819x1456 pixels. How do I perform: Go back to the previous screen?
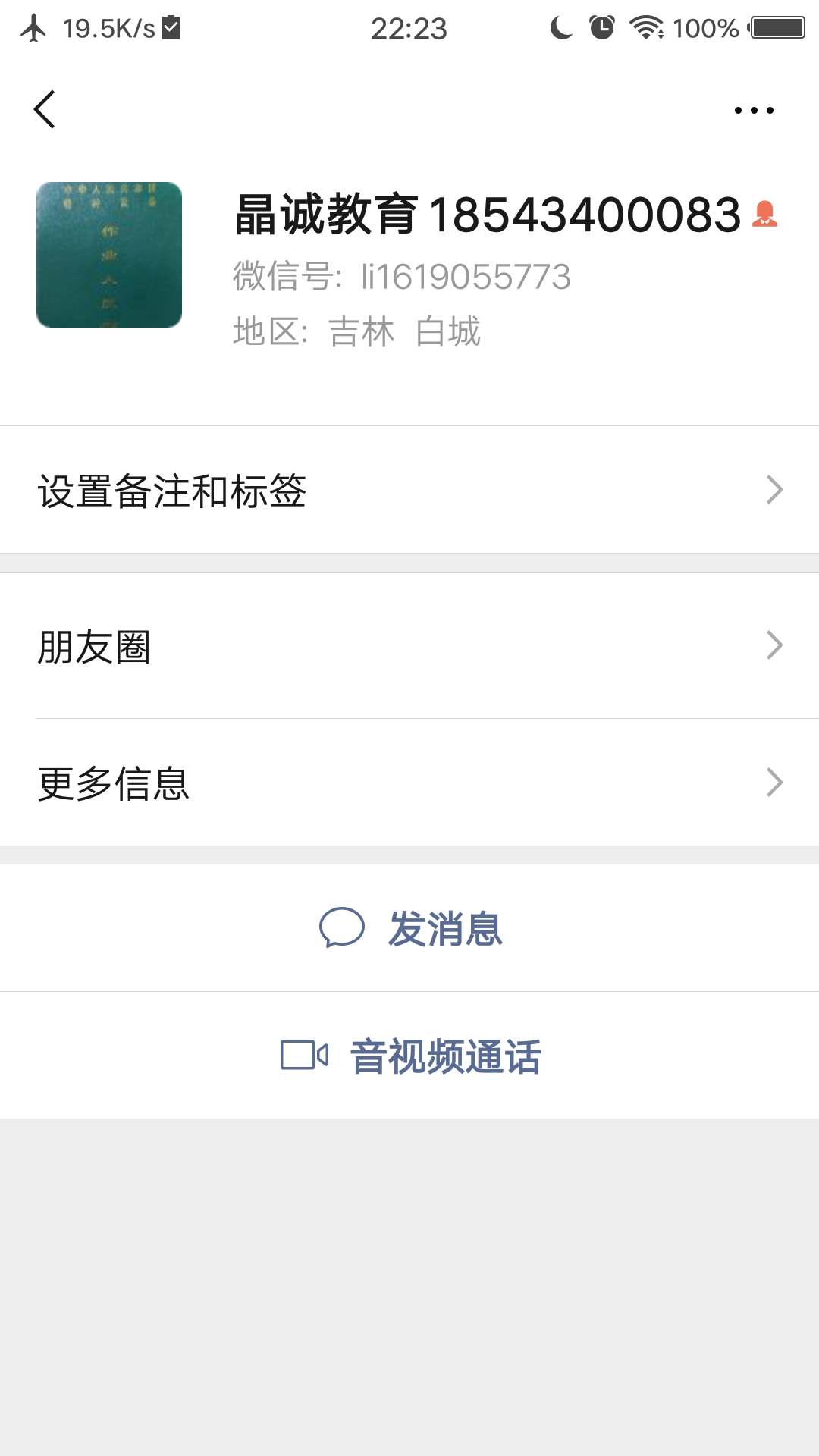(x=45, y=110)
